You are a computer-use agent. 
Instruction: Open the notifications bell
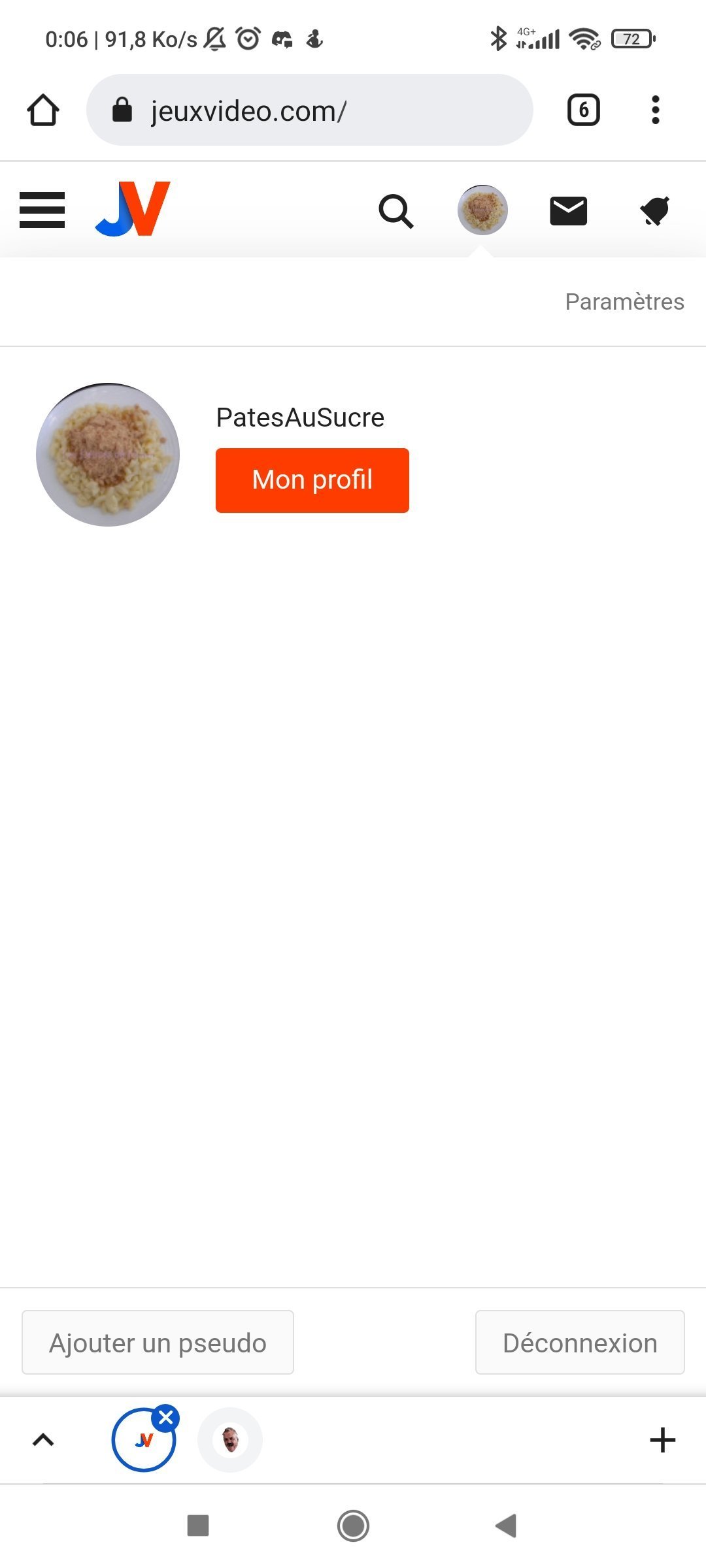(x=654, y=210)
